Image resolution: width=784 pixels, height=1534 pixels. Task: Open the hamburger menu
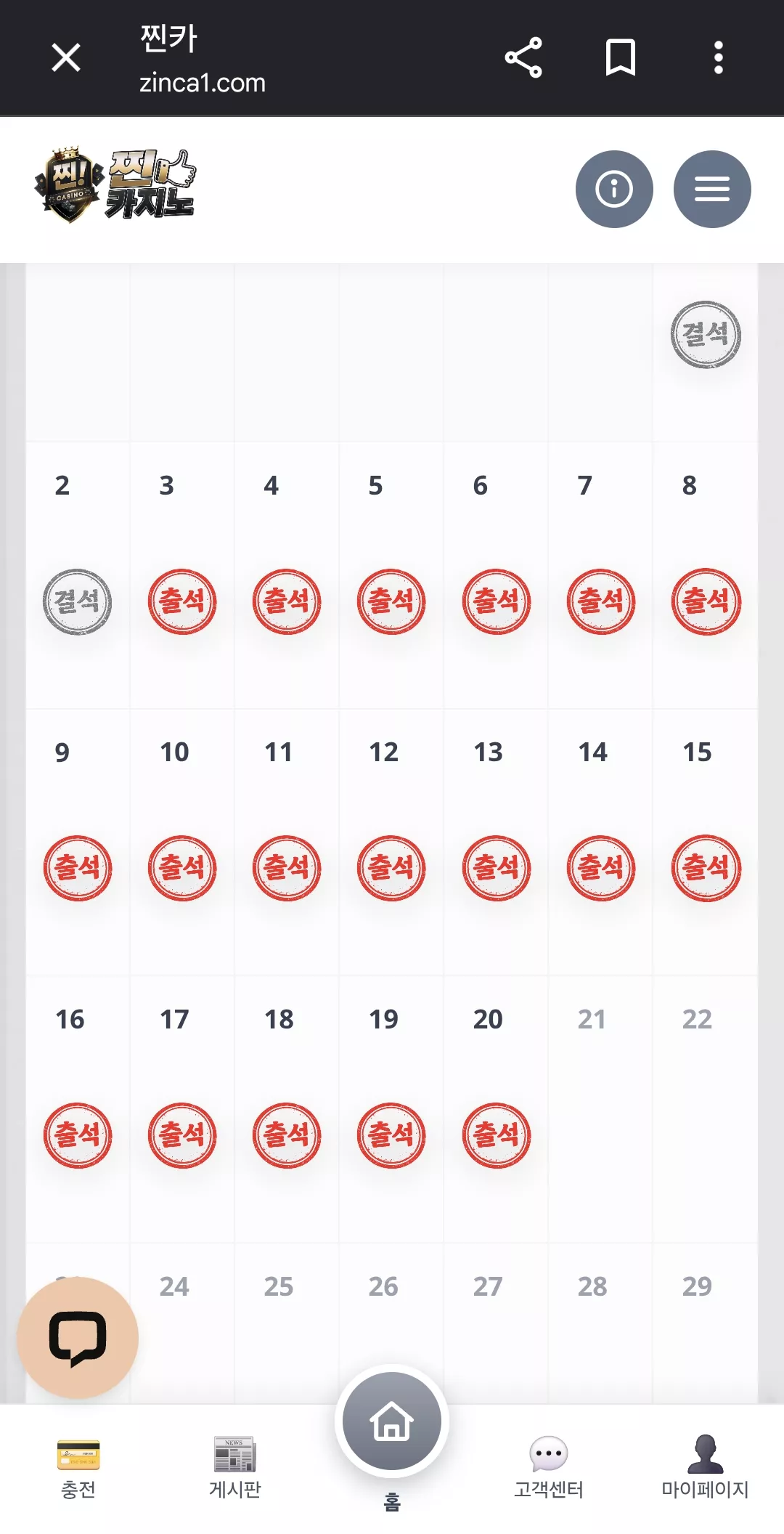(x=712, y=189)
